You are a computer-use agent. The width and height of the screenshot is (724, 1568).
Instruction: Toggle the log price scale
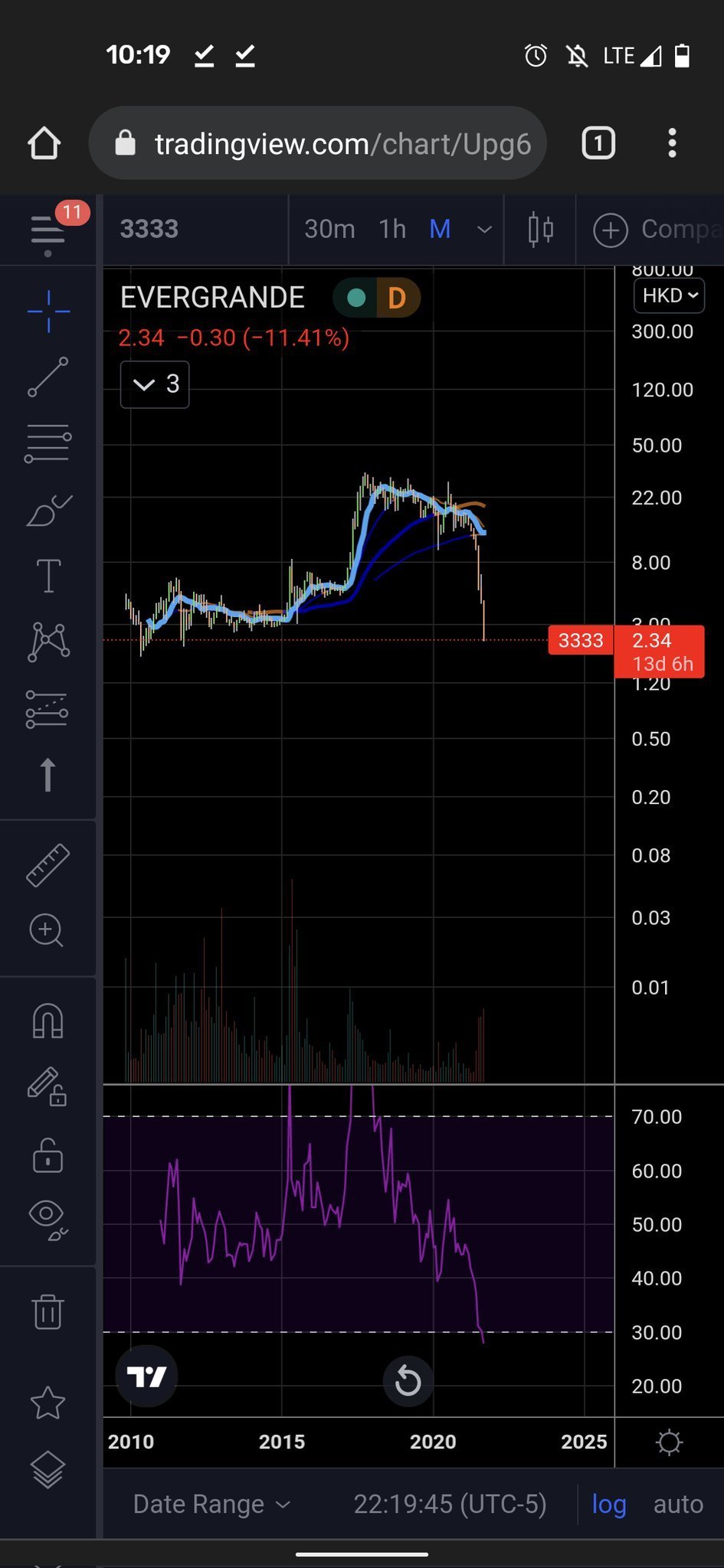[609, 1504]
